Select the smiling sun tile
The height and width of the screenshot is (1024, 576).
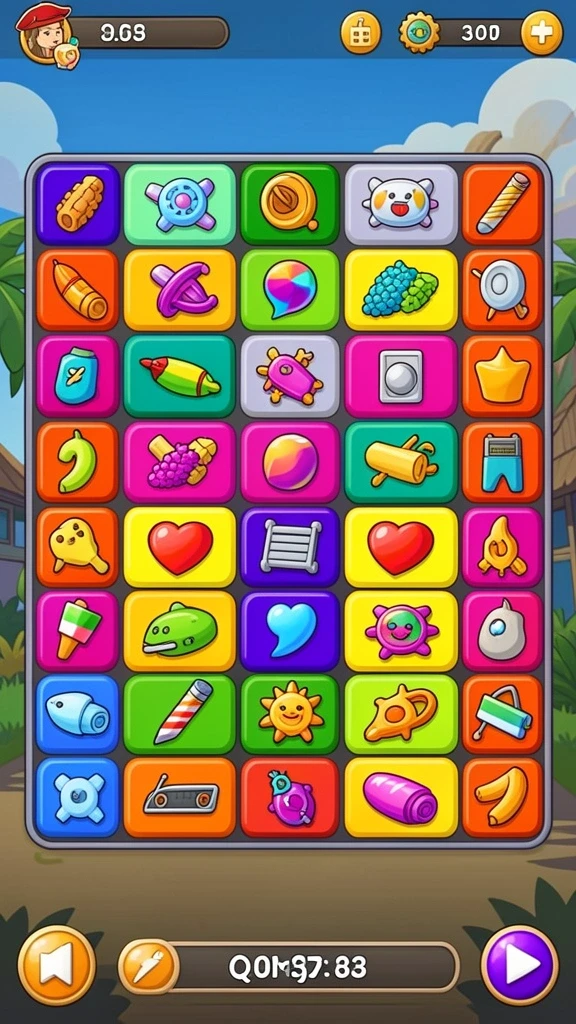[x=290, y=715]
